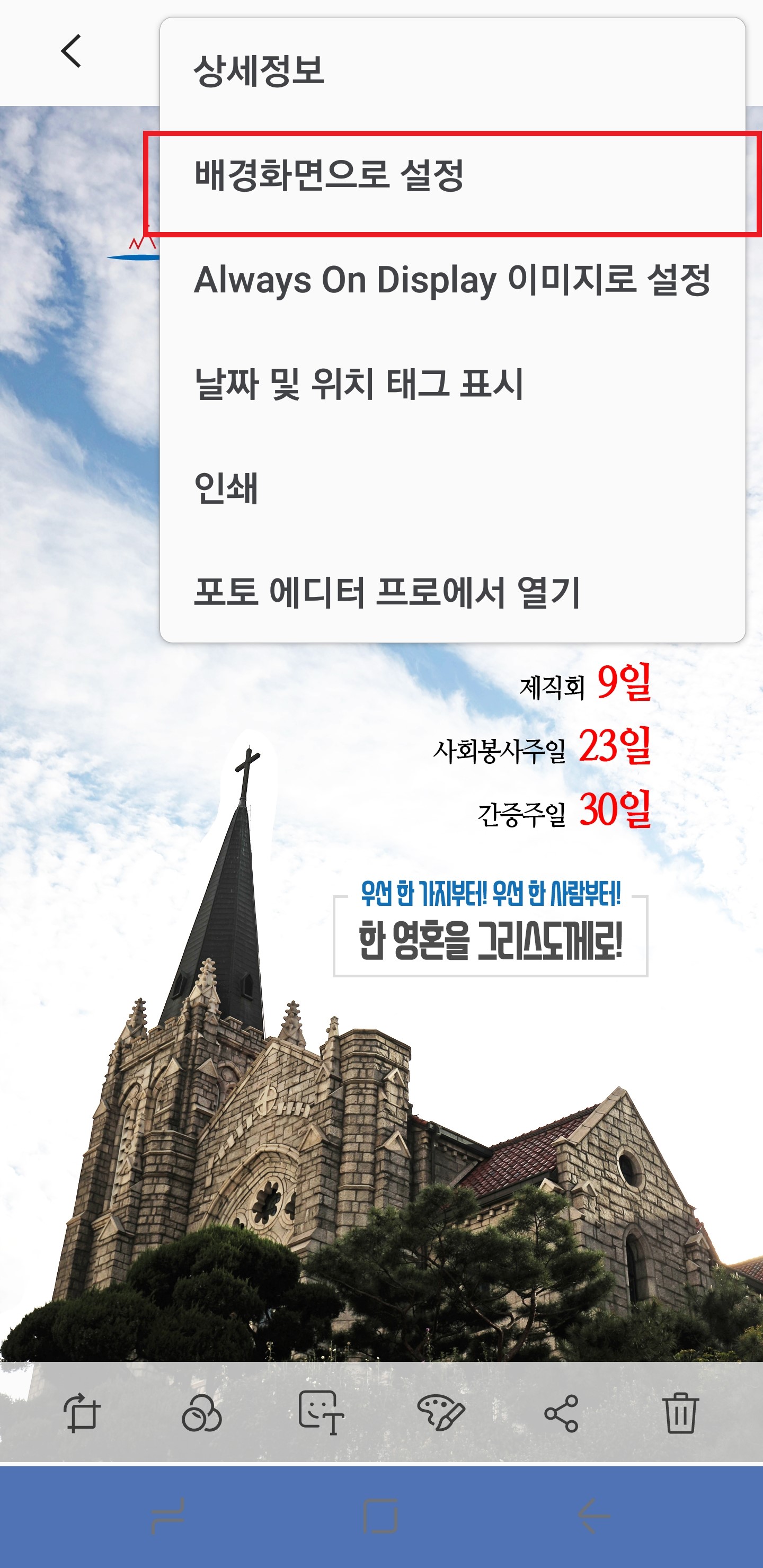Open the filters effects tool

[x=201, y=1413]
